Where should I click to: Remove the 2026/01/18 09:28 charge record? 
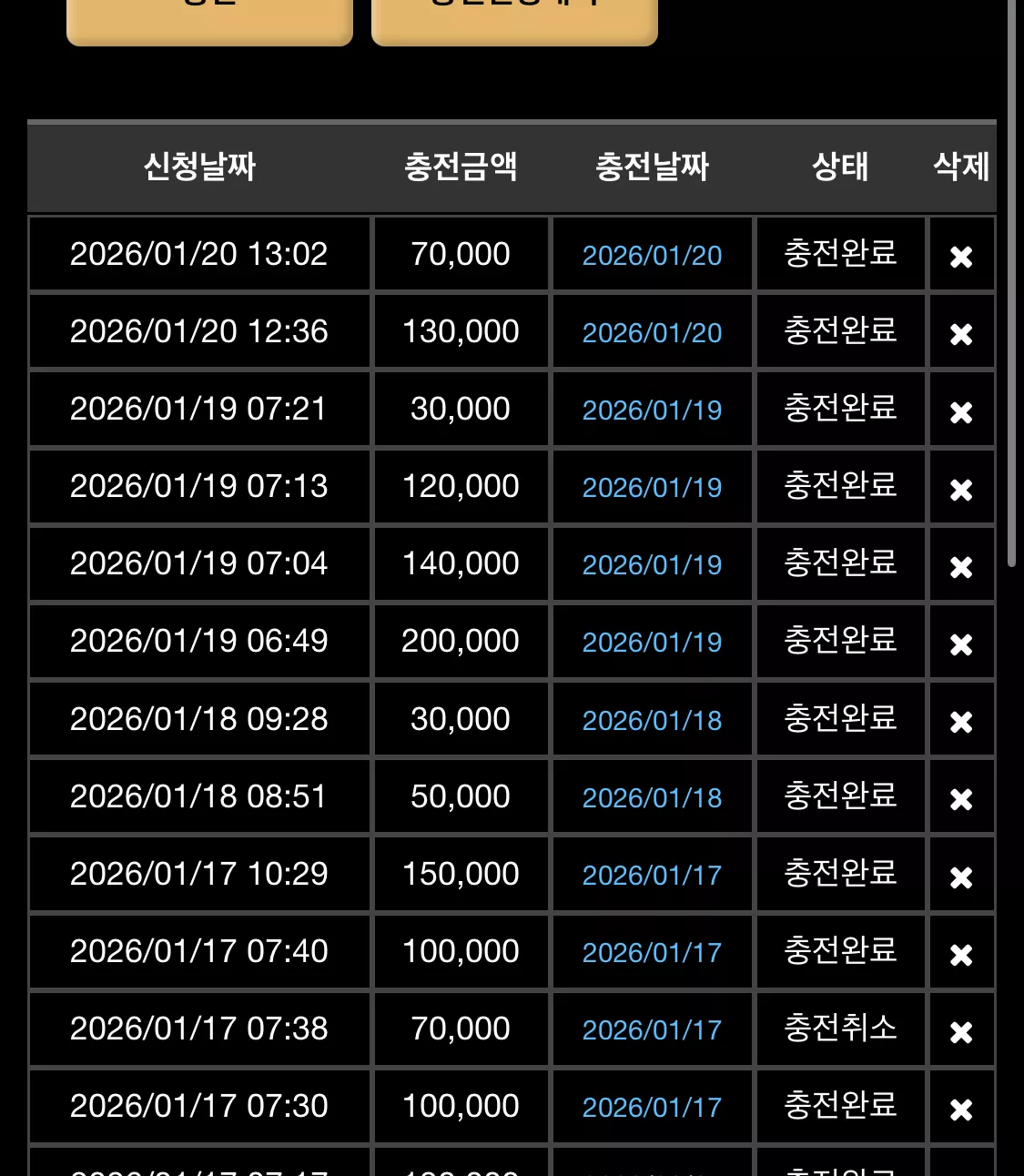[x=961, y=723]
